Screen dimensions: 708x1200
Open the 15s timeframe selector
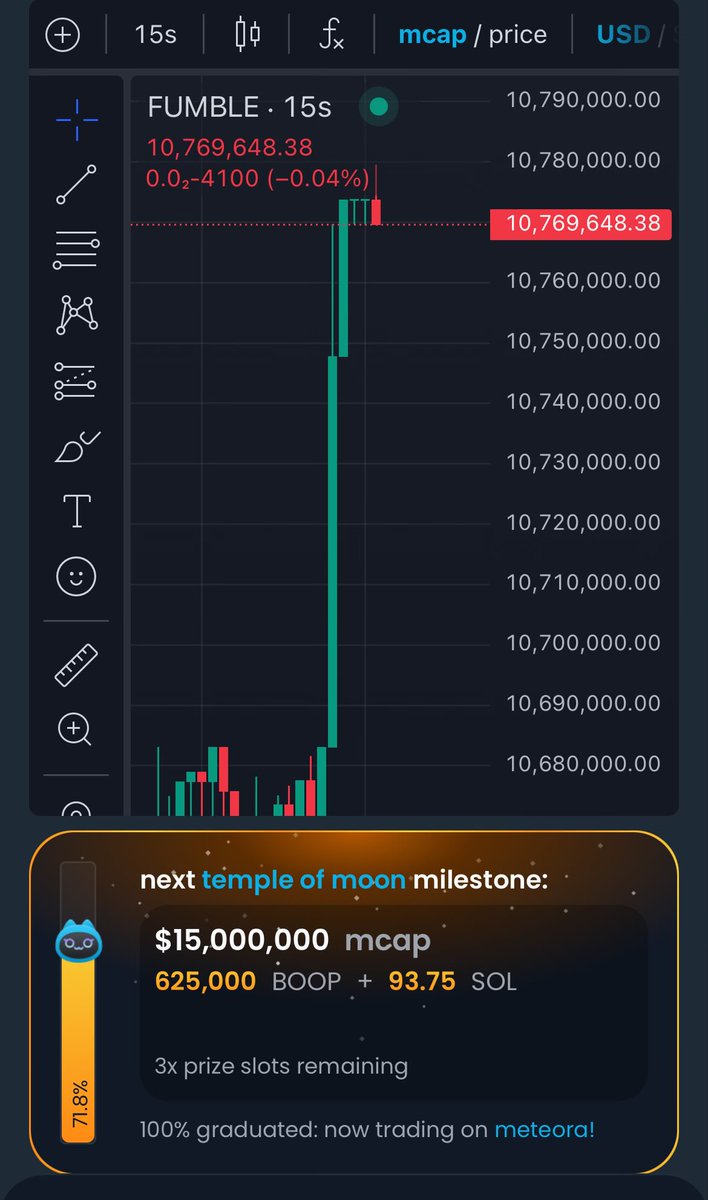155,35
